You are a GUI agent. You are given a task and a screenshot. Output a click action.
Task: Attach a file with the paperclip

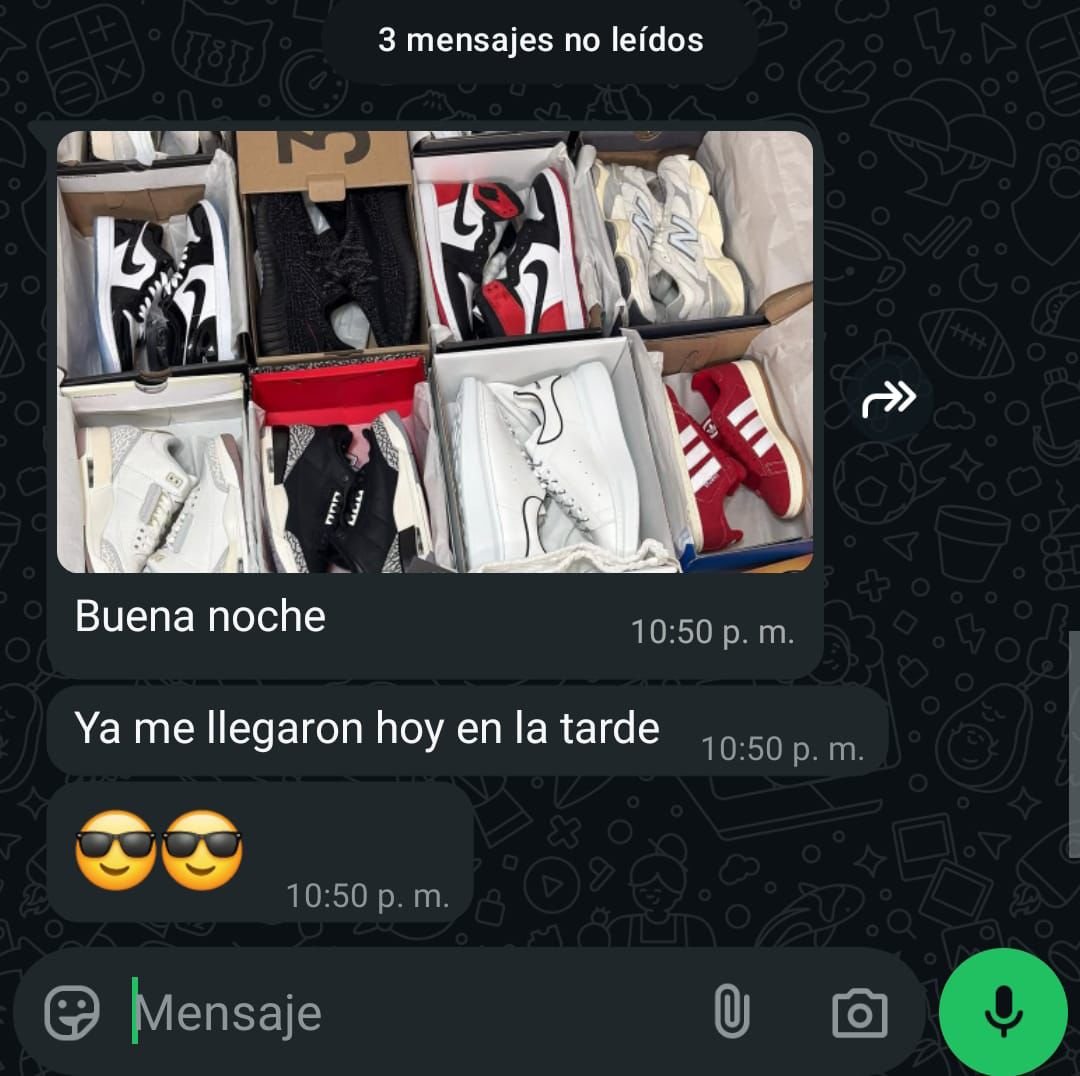click(x=731, y=1013)
